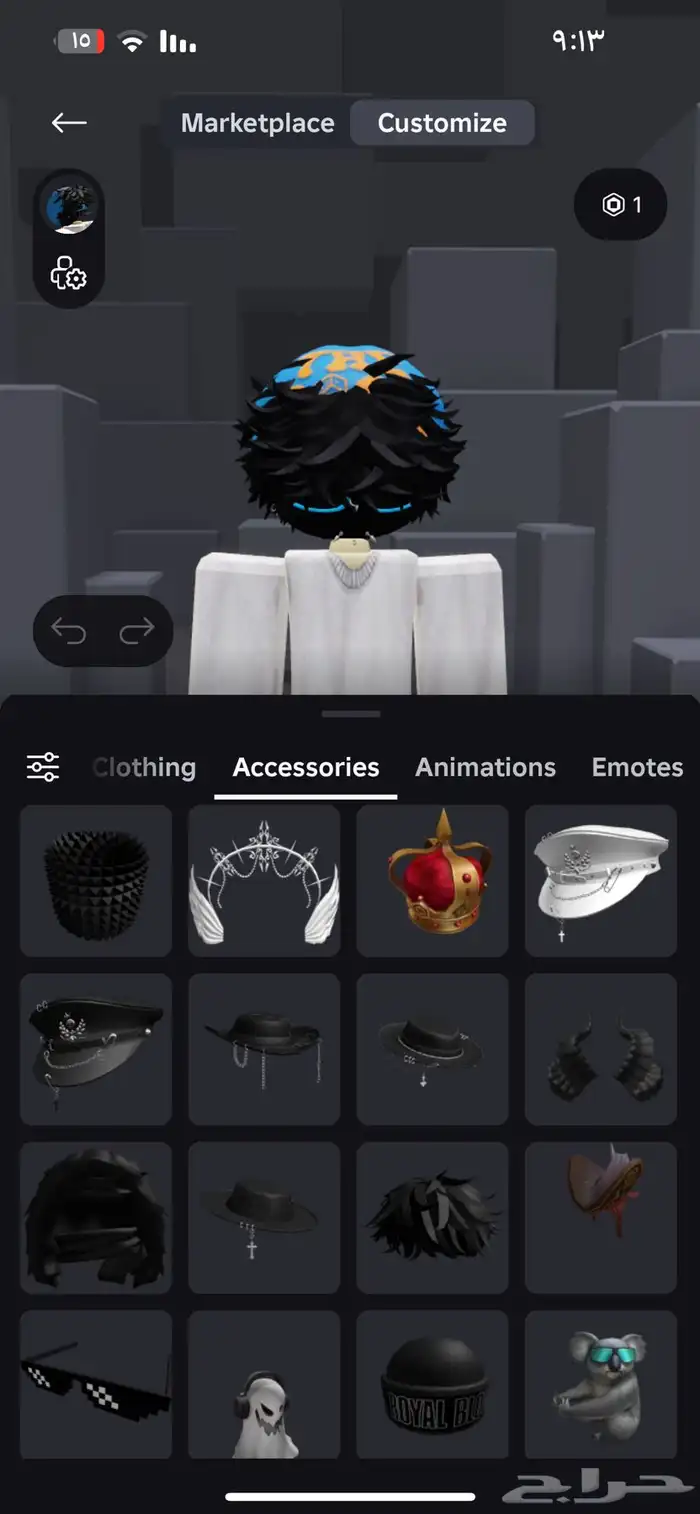700x1514 pixels.
Task: Equip the white captain hat
Action: point(600,881)
